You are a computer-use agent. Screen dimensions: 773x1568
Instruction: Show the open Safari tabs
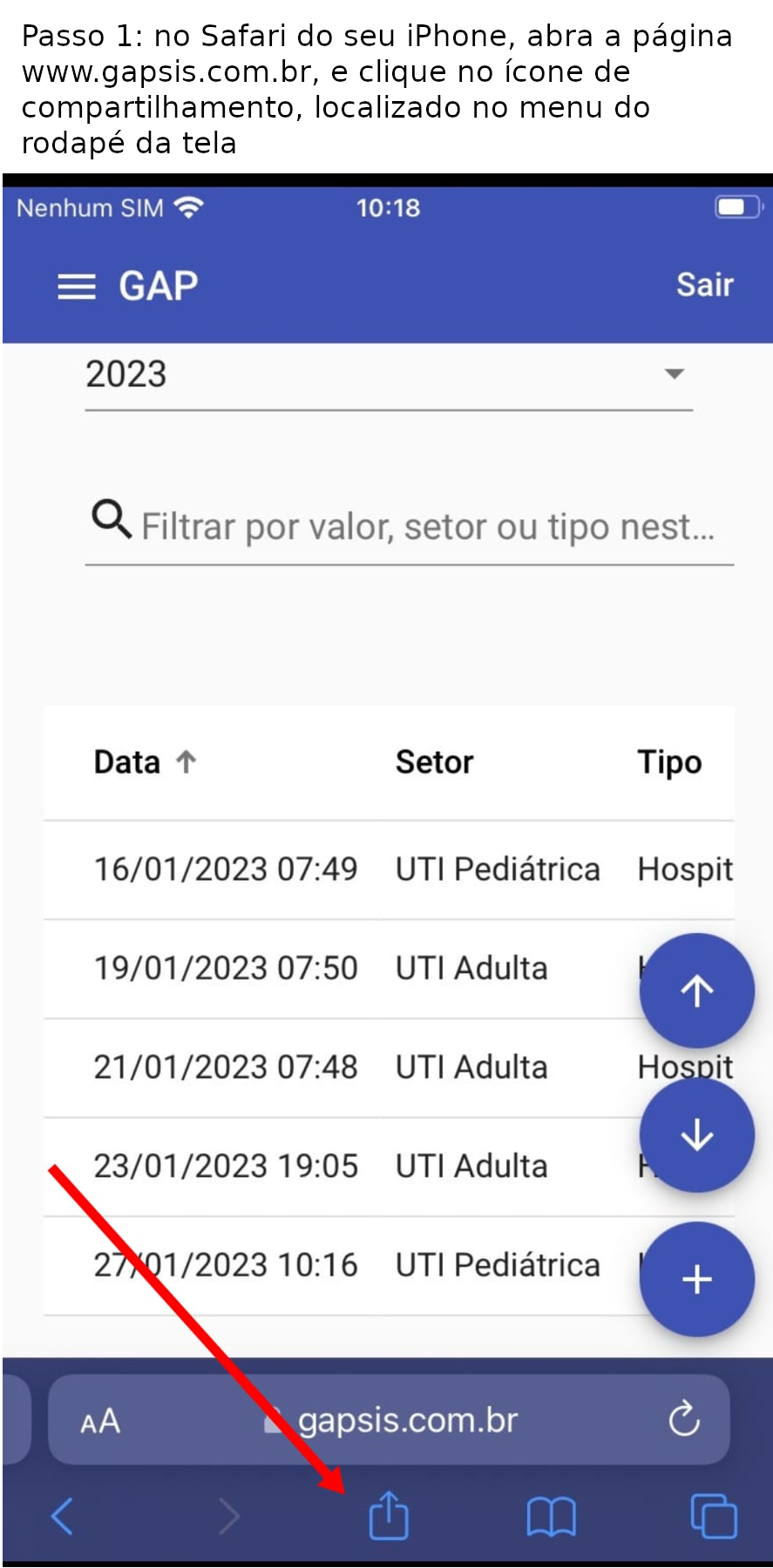click(x=713, y=1517)
